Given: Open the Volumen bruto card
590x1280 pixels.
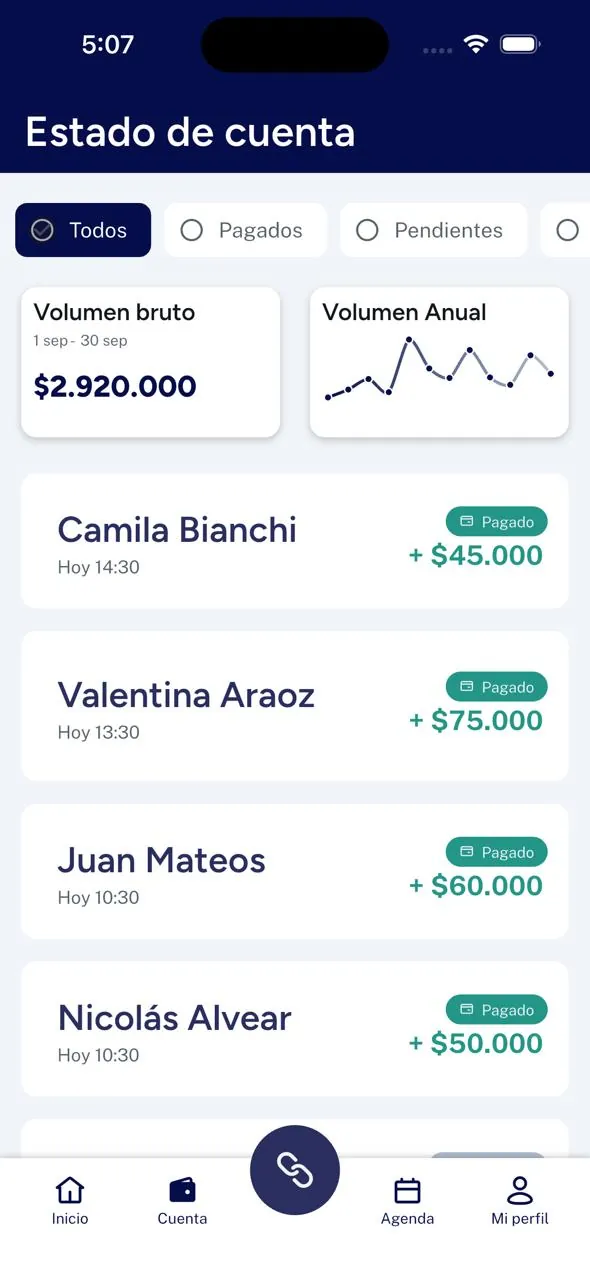Looking at the screenshot, I should coord(150,362).
